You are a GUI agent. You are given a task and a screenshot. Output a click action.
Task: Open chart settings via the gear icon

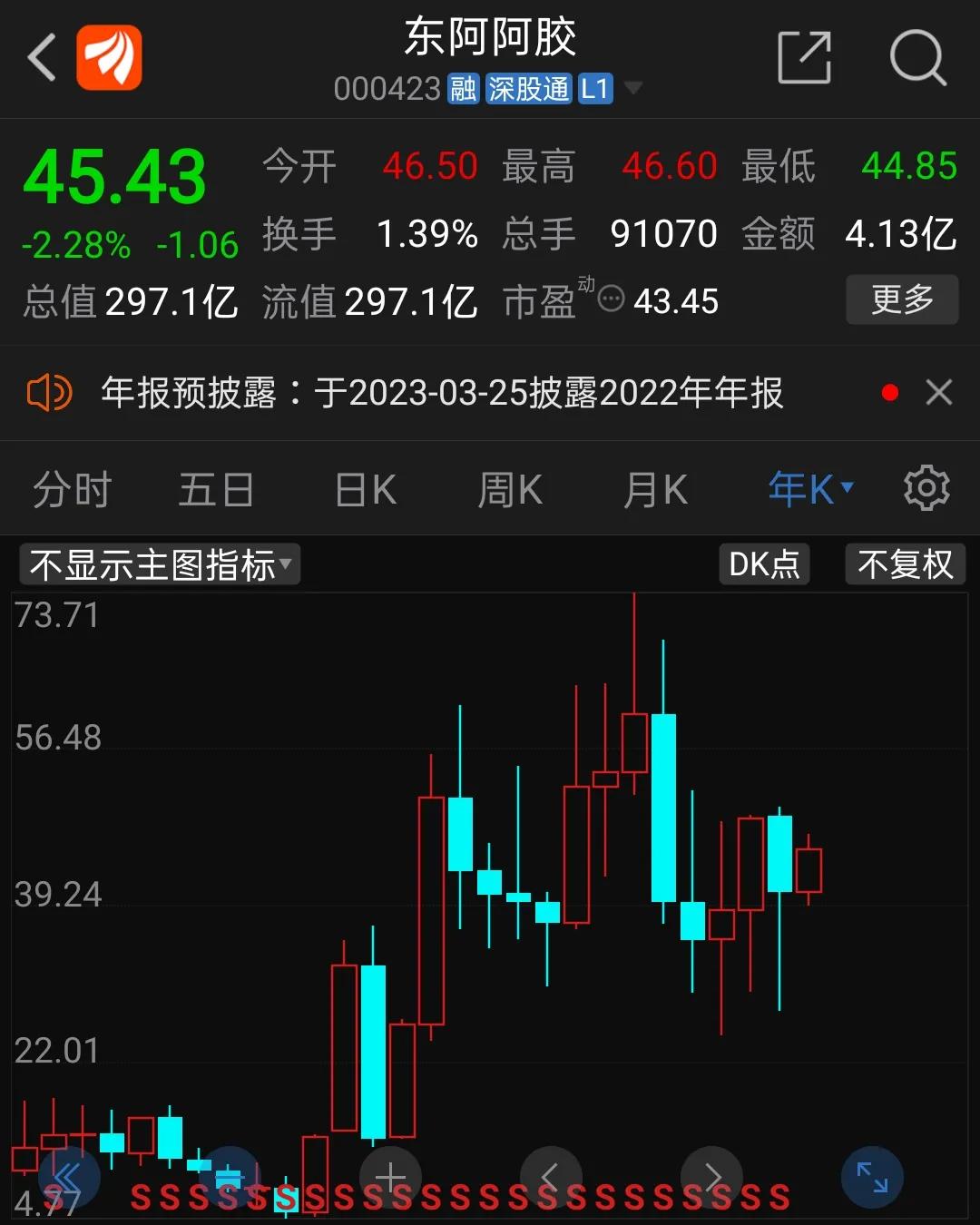(x=926, y=488)
